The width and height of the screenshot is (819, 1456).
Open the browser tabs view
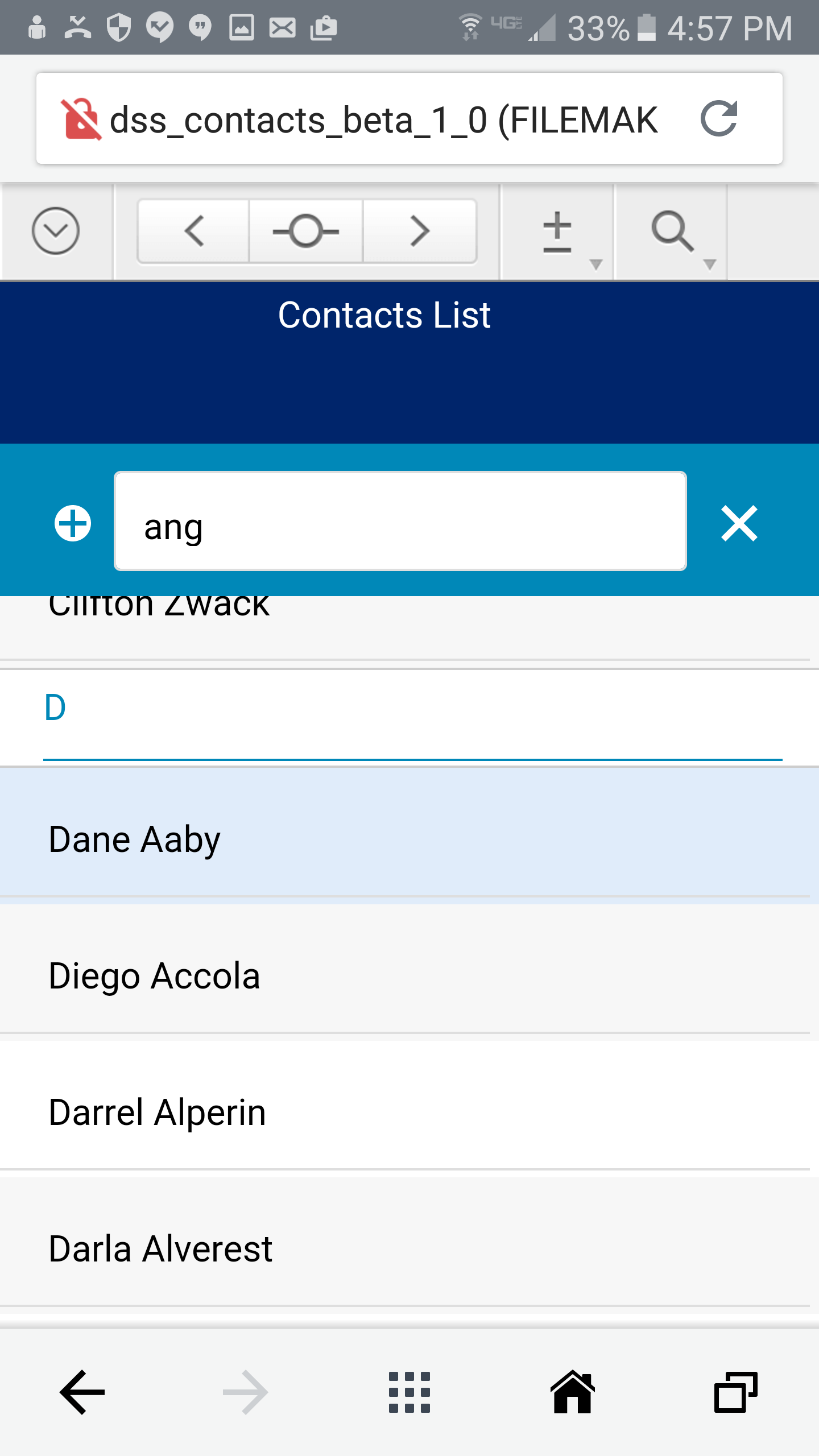pos(735,1392)
